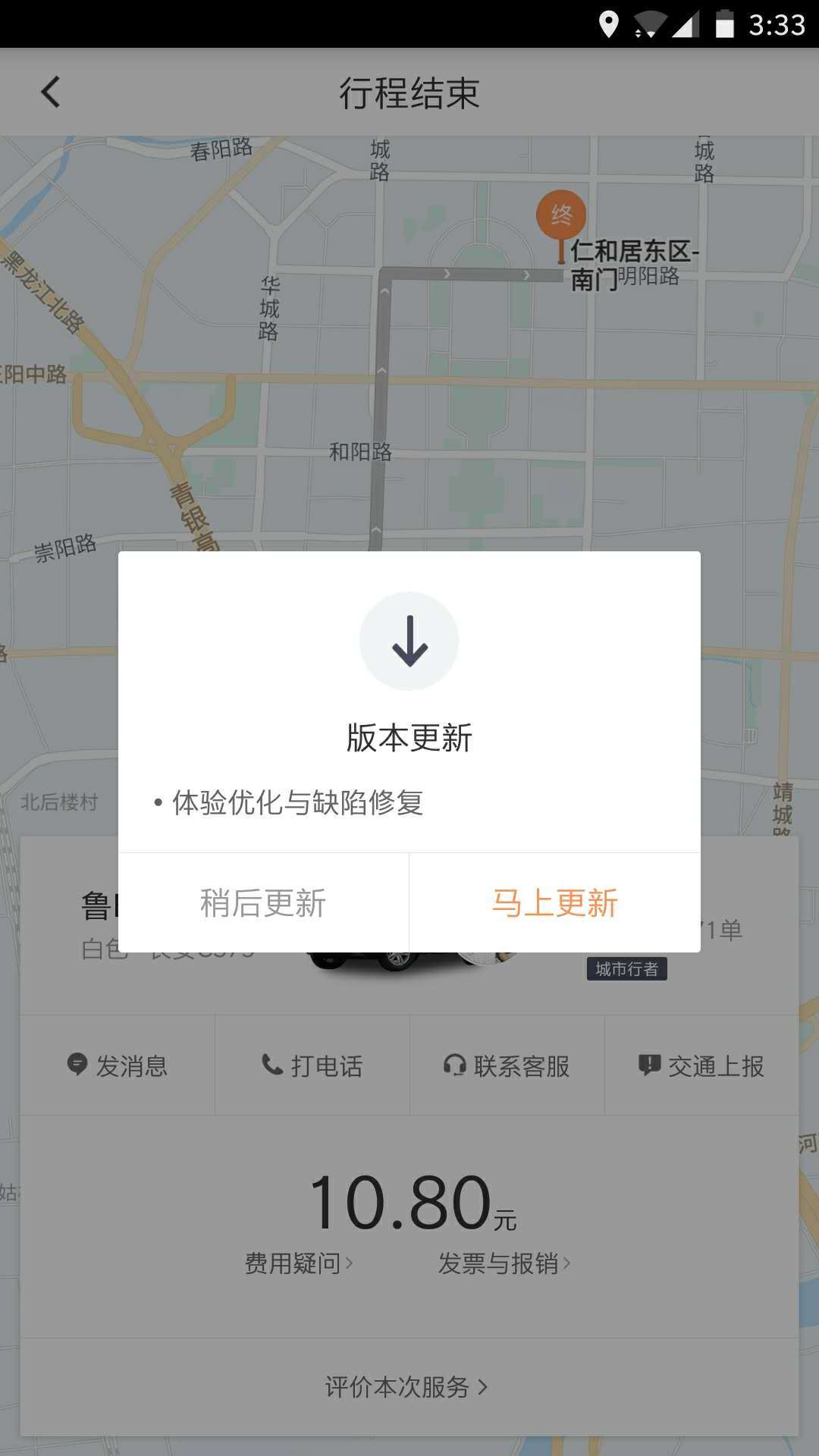Report a traffic issue with 交通上报

point(701,1065)
